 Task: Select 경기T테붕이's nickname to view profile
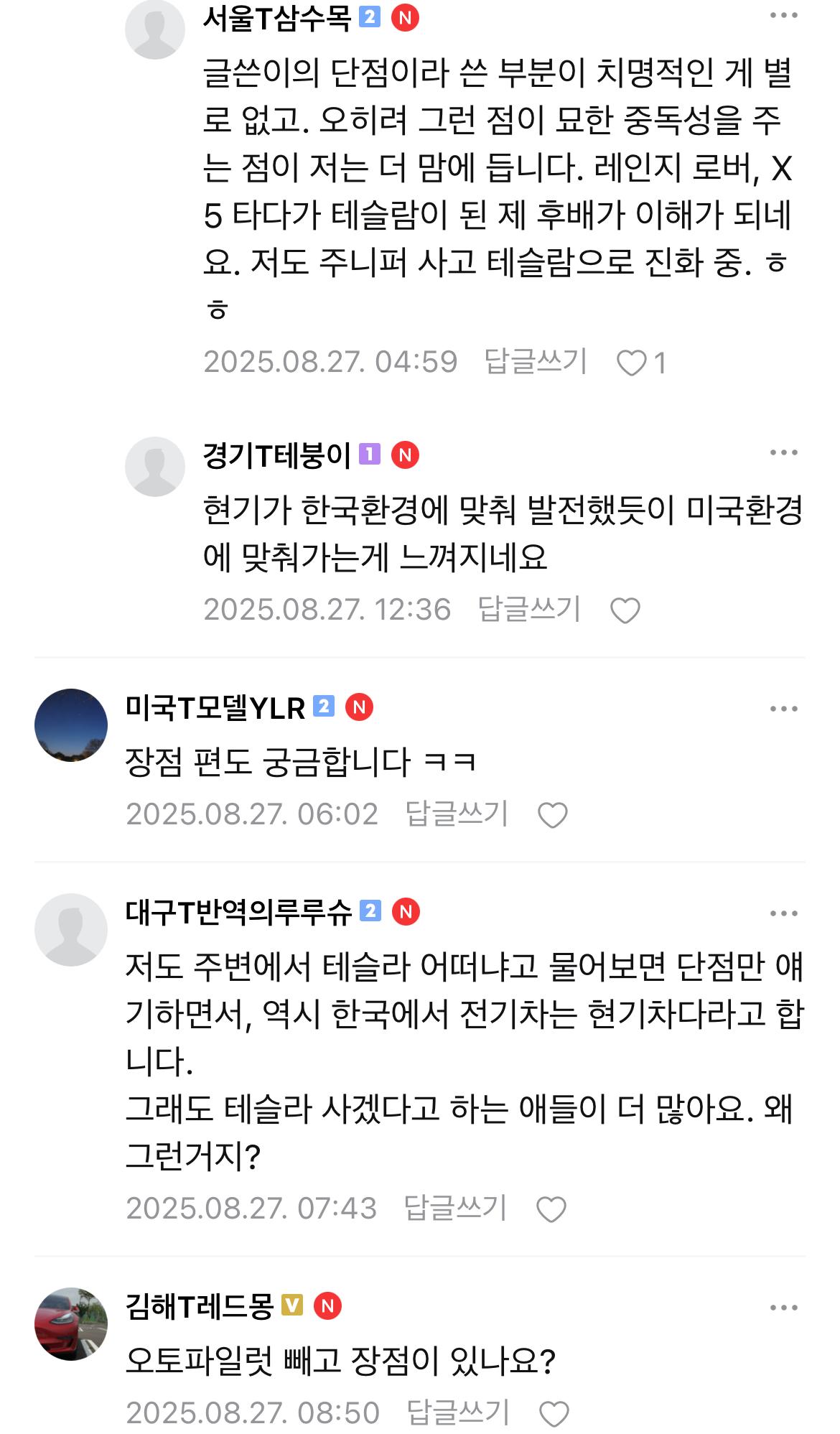click(x=276, y=455)
